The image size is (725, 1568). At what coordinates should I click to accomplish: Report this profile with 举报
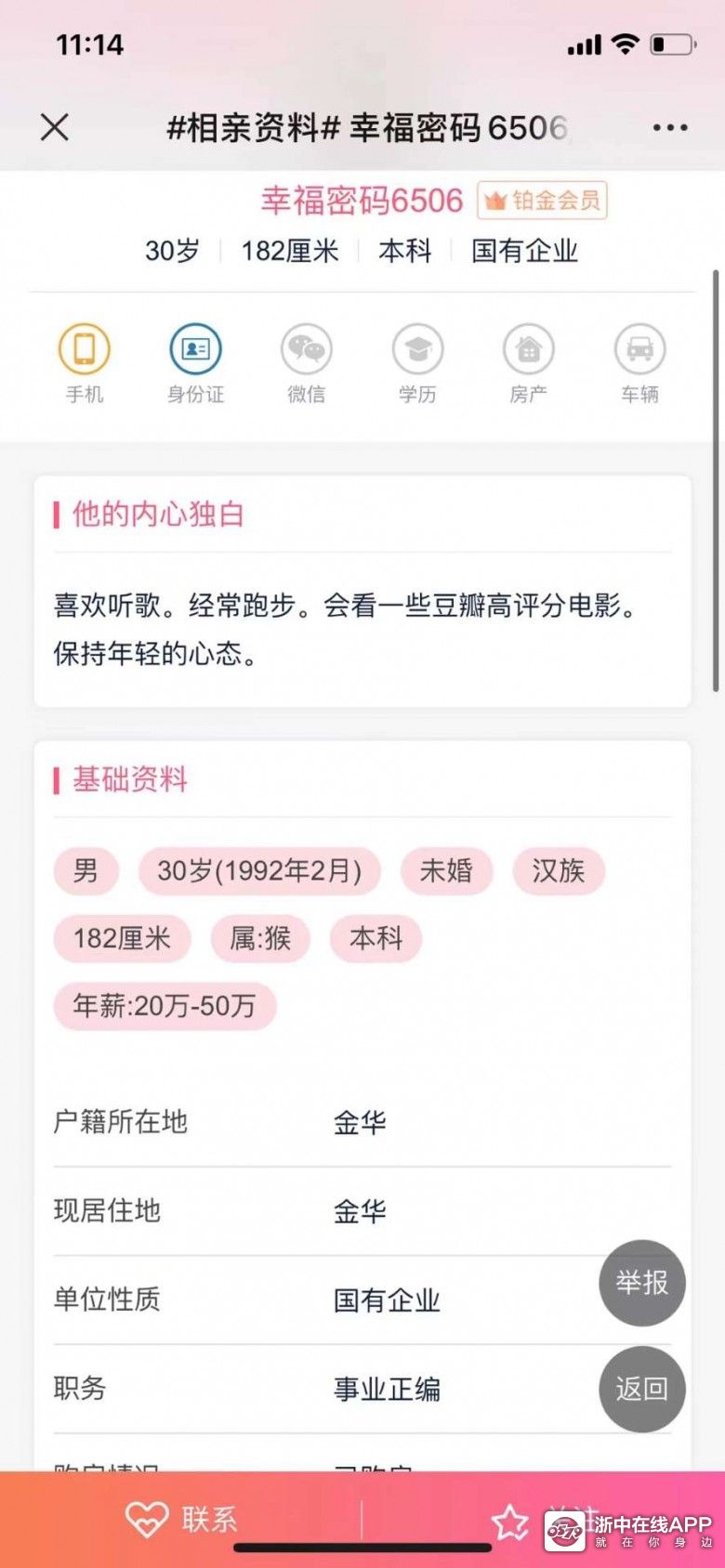[x=642, y=1283]
